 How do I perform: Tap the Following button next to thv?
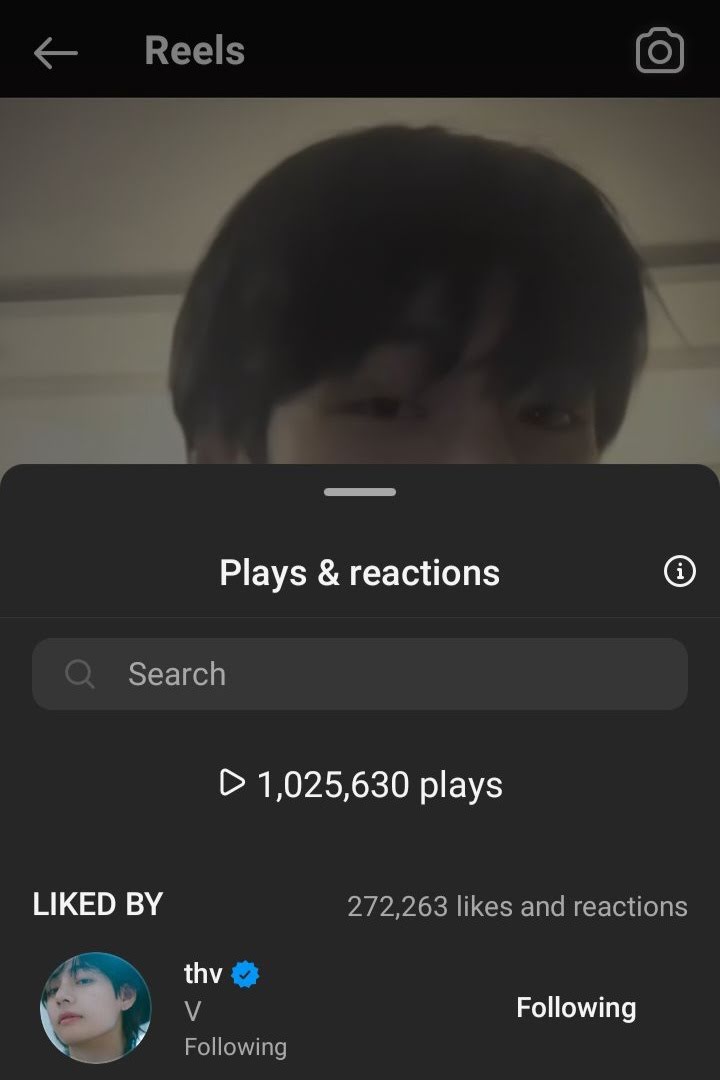point(576,1007)
